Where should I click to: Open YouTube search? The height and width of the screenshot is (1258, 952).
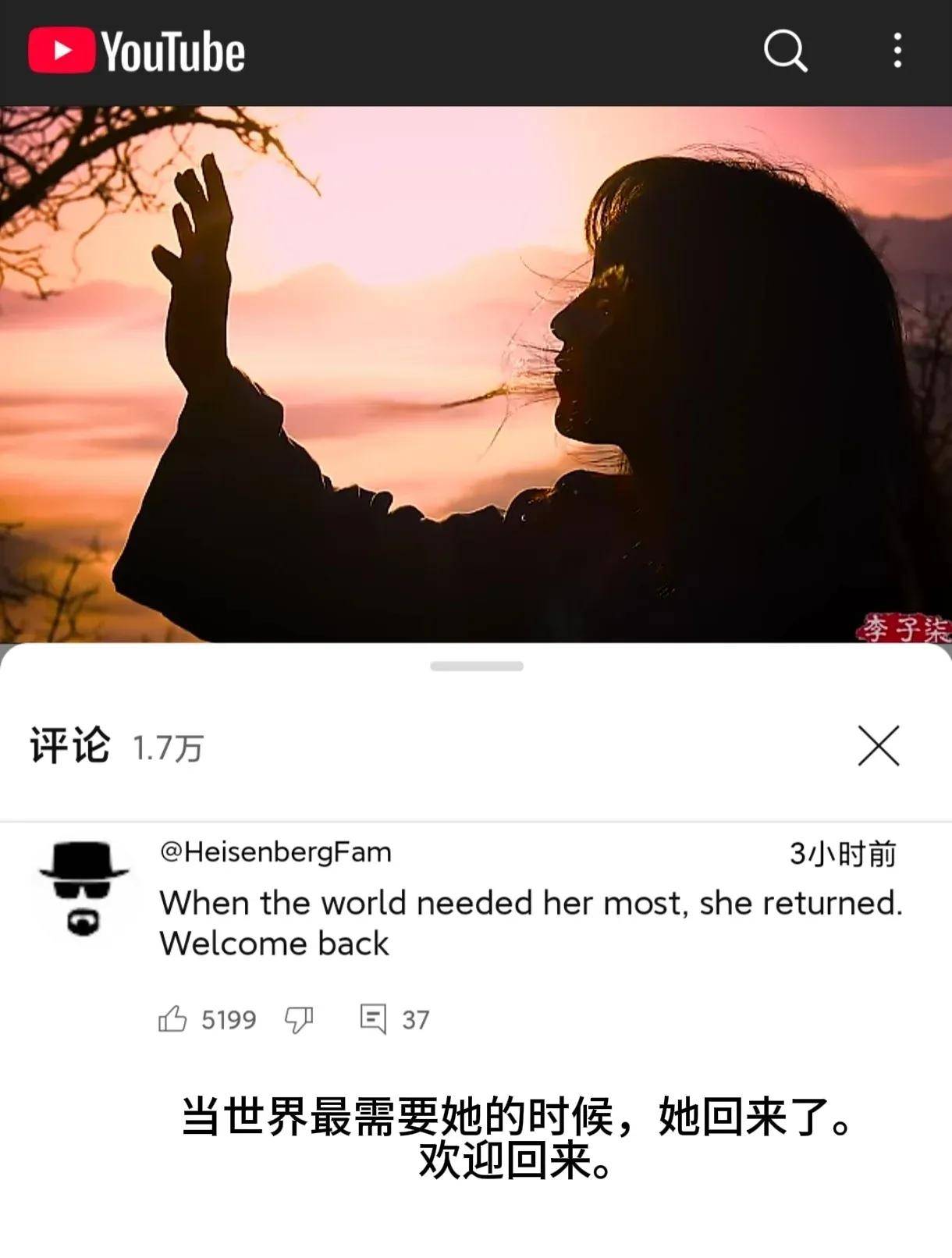pyautogui.click(x=785, y=52)
